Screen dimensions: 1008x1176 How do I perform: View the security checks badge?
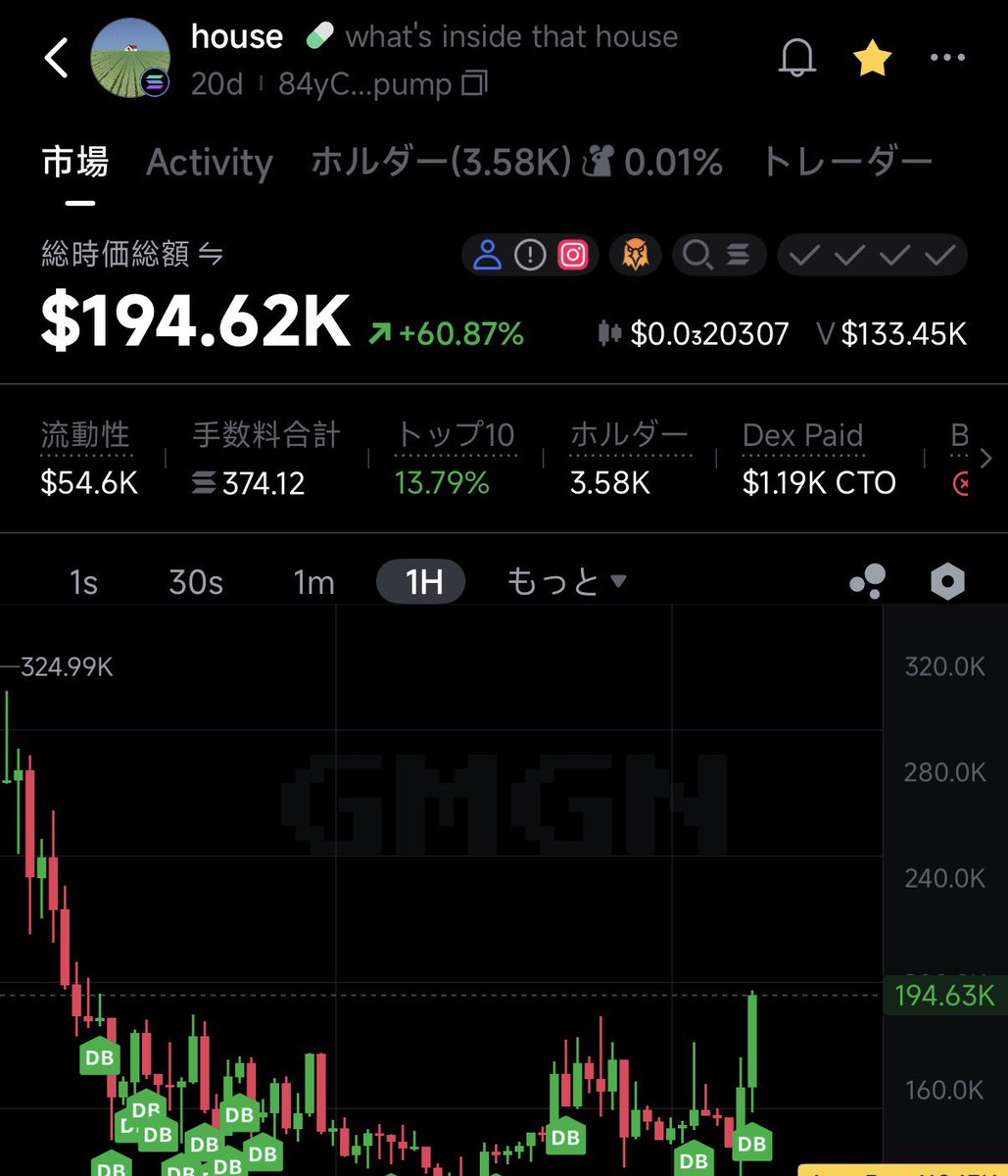tap(872, 256)
